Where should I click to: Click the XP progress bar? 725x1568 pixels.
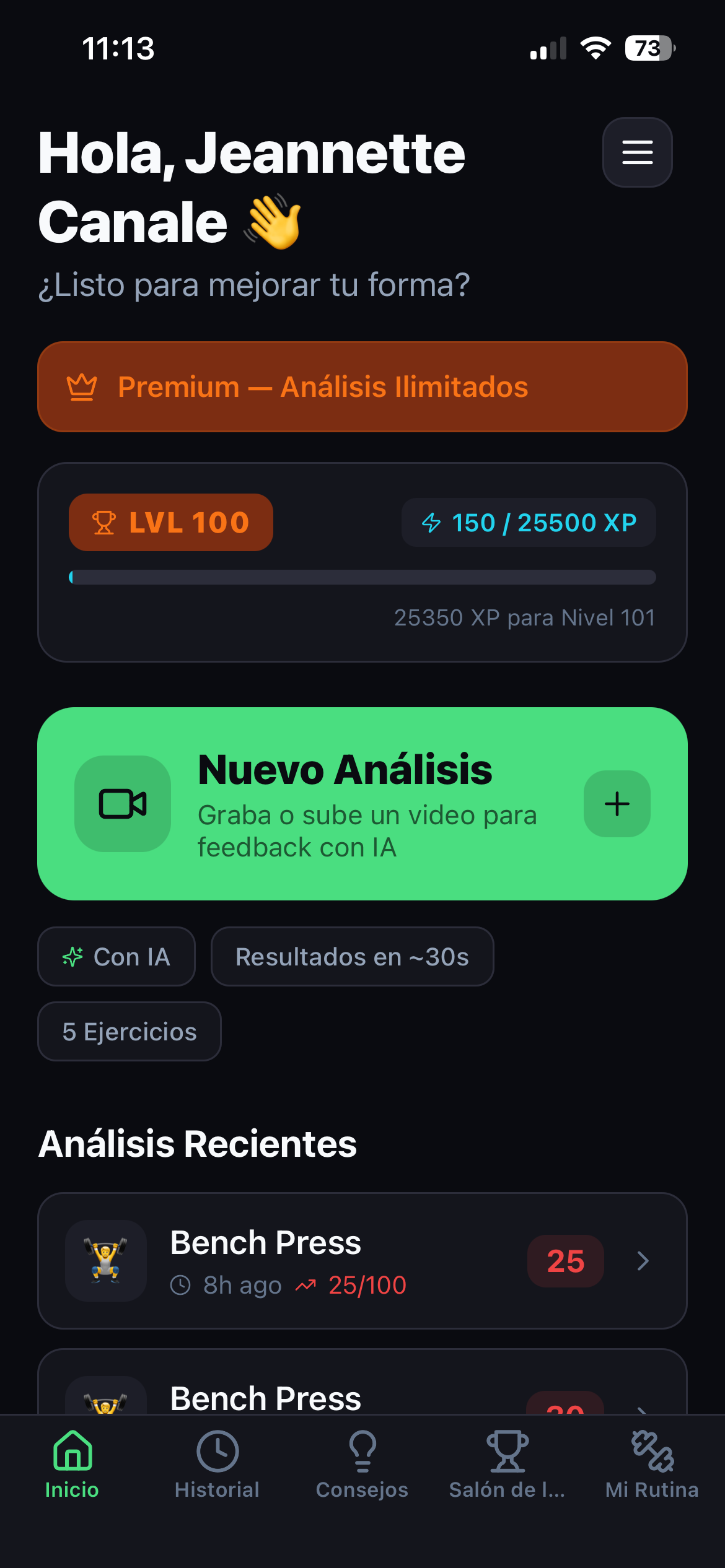(x=362, y=577)
